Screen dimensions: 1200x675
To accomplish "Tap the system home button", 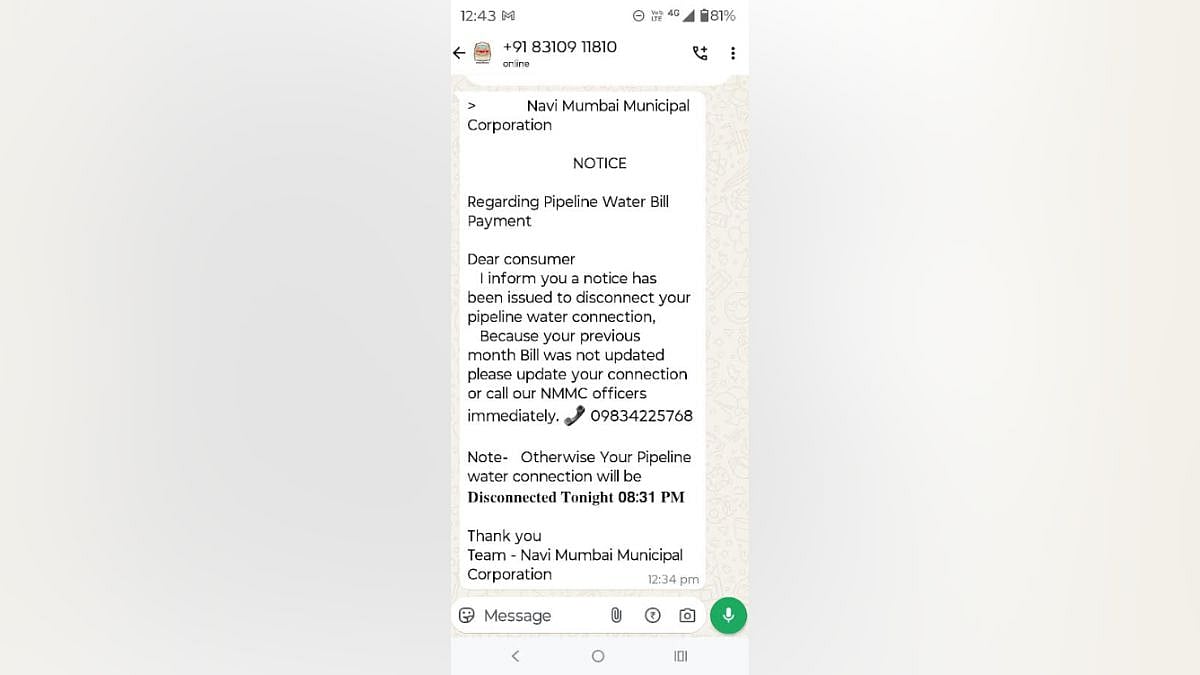I will pyautogui.click(x=598, y=656).
